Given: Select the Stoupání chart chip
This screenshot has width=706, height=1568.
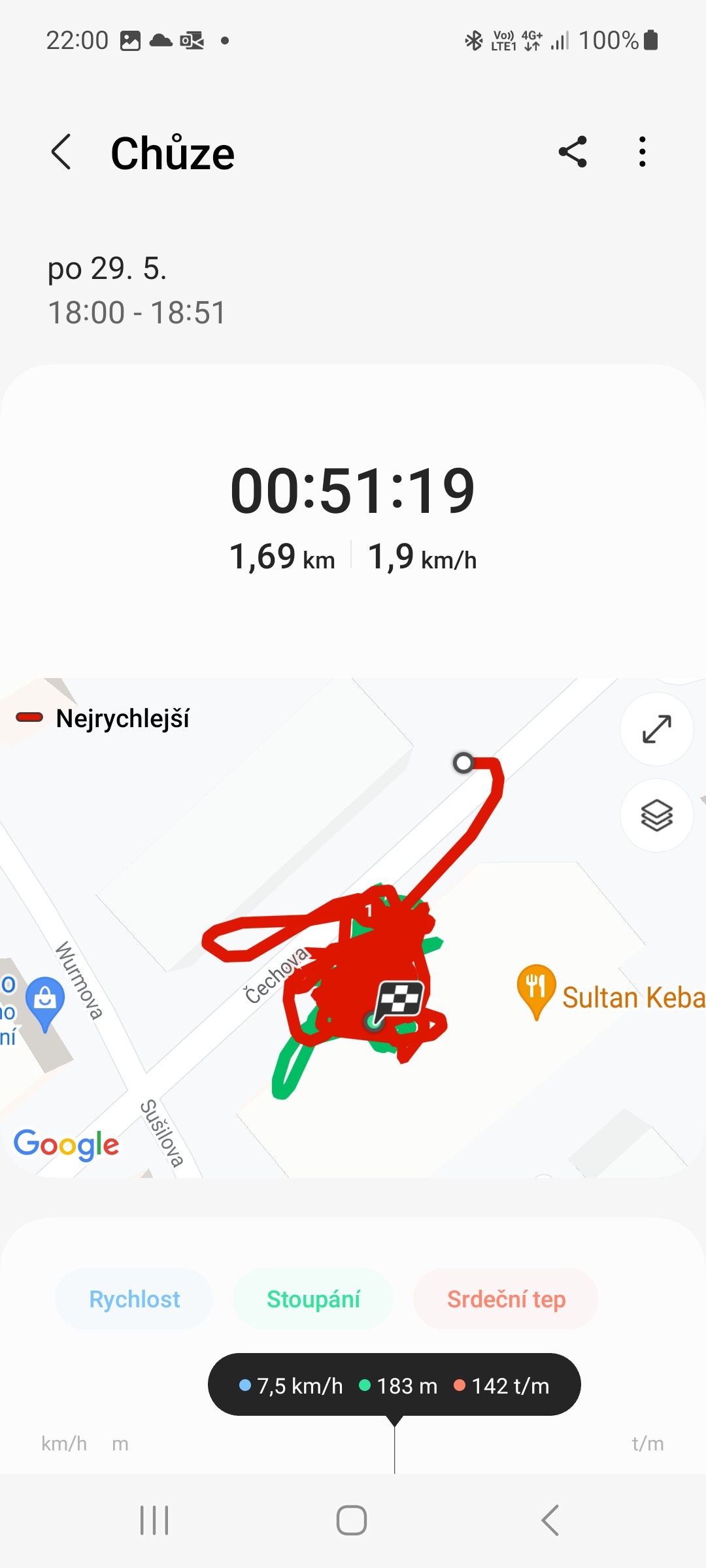Looking at the screenshot, I should (x=313, y=1299).
